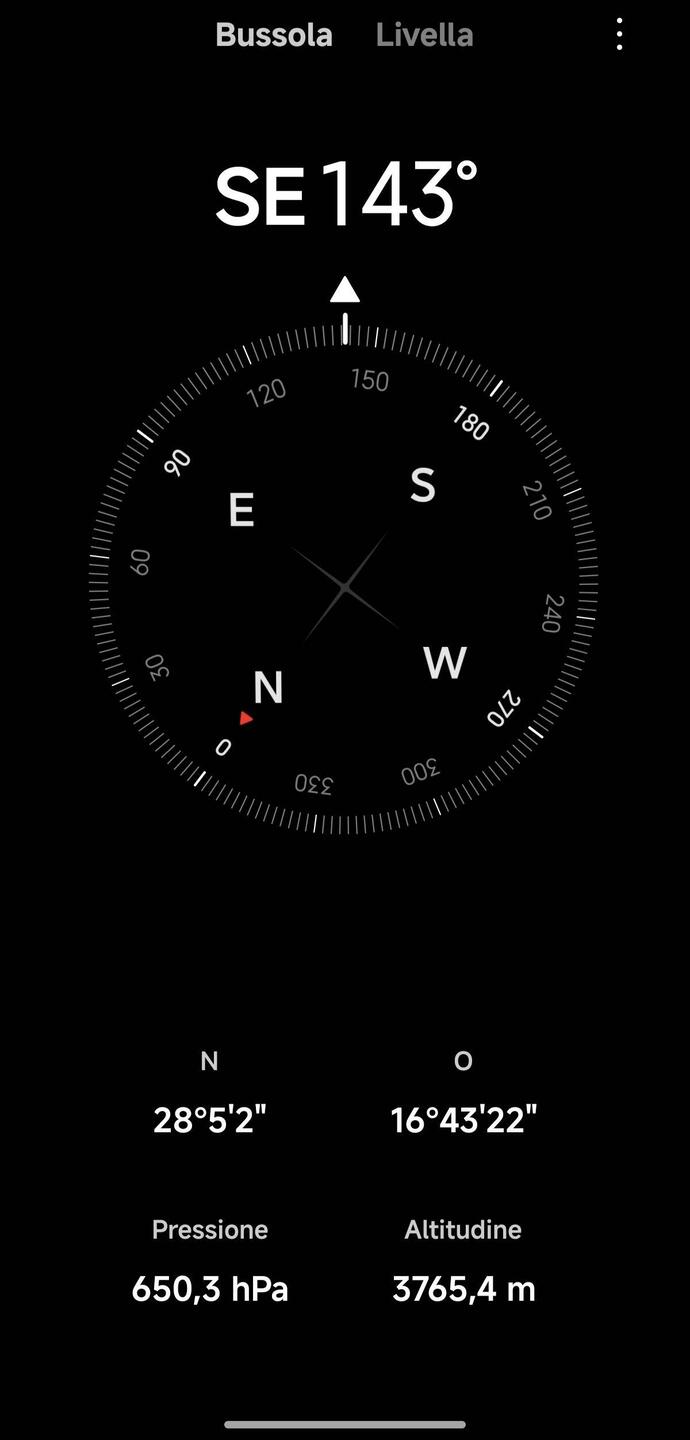Image resolution: width=690 pixels, height=1440 pixels.
Task: Switch to the Livella tab
Action: tap(425, 35)
